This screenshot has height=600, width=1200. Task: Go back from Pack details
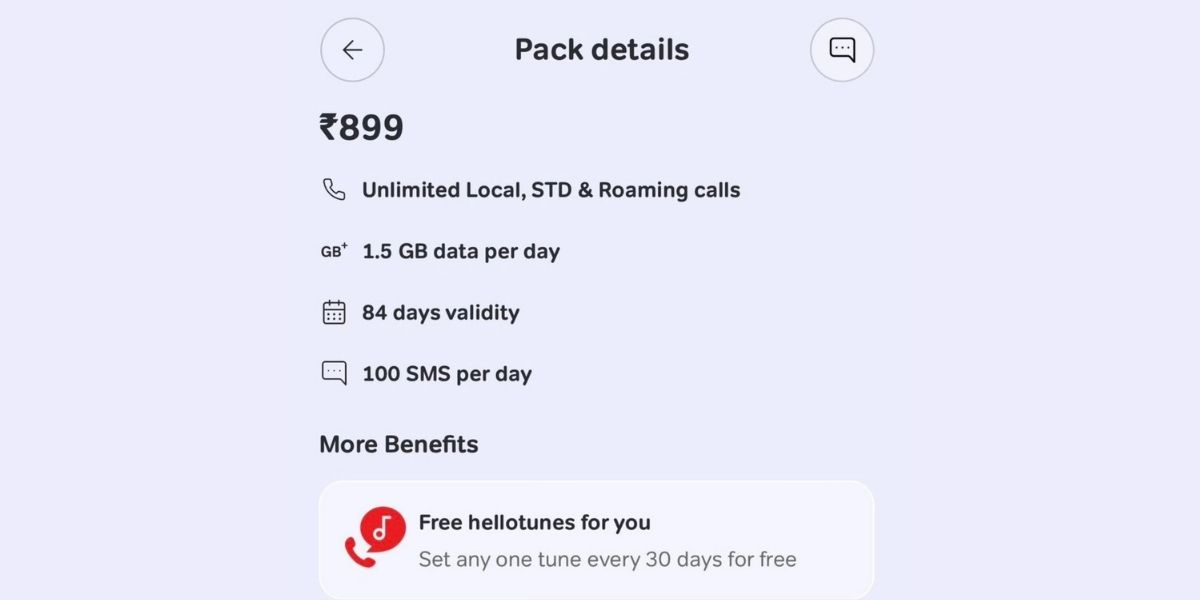tap(352, 50)
